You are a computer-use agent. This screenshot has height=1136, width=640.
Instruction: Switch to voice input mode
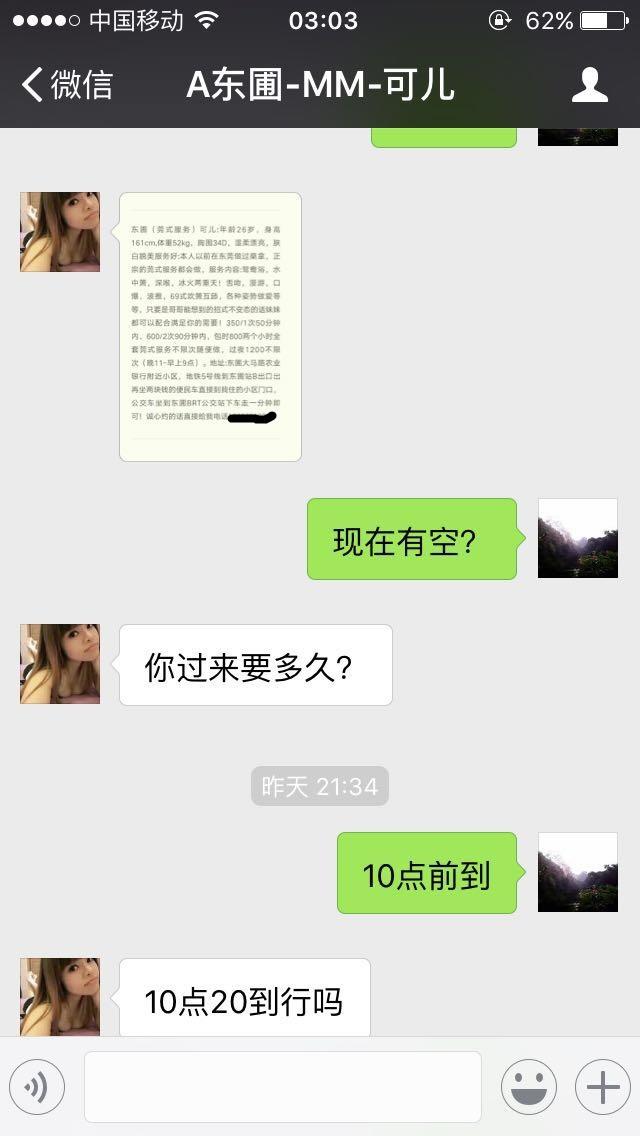37,1087
